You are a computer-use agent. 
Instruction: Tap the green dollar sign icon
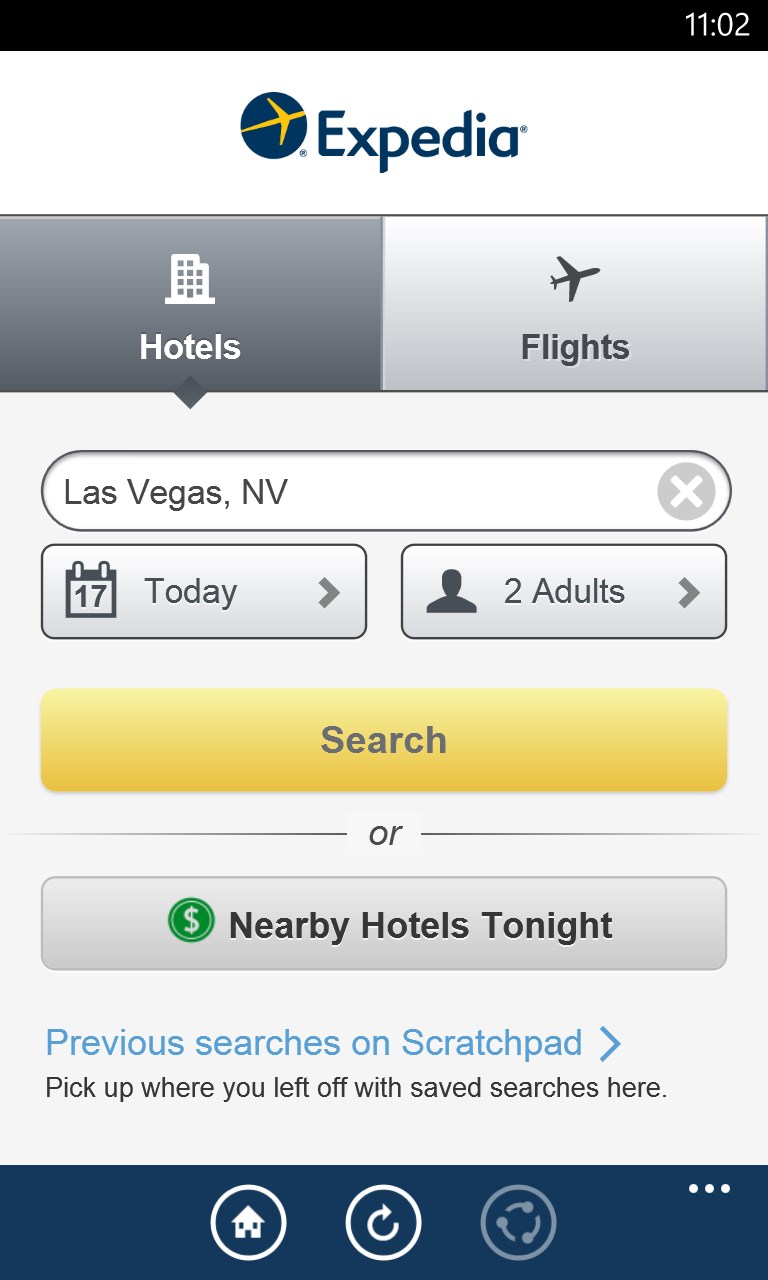(192, 922)
